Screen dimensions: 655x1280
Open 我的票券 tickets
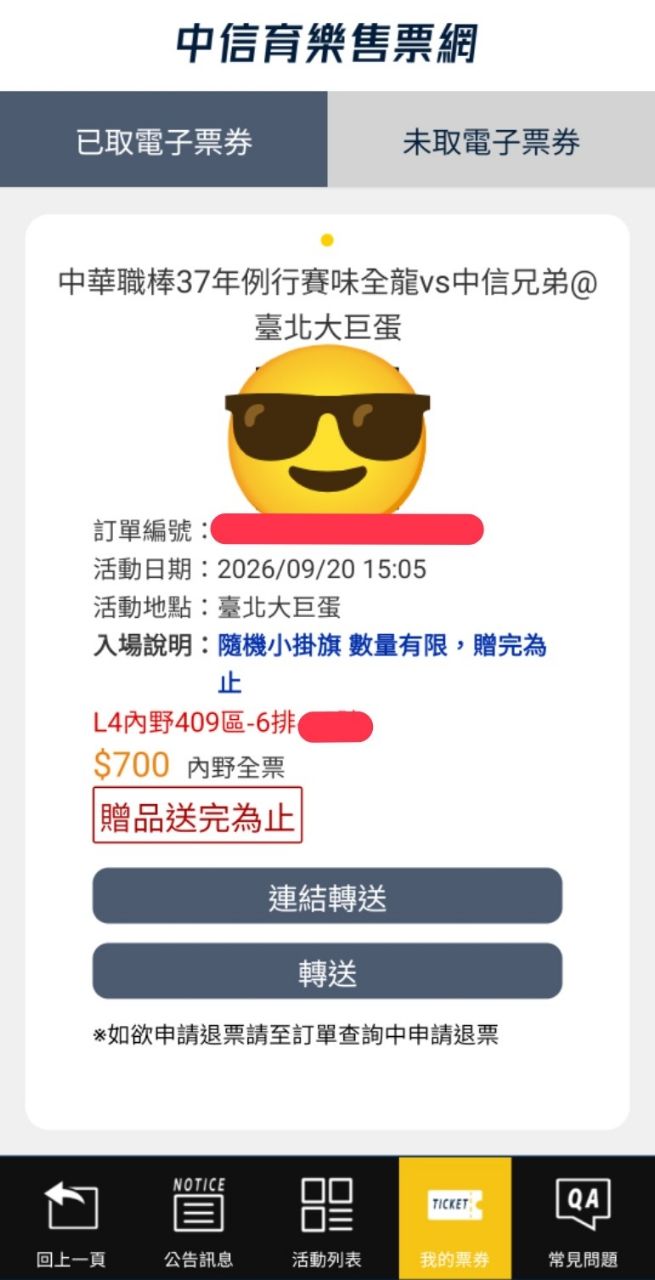pos(455,1219)
